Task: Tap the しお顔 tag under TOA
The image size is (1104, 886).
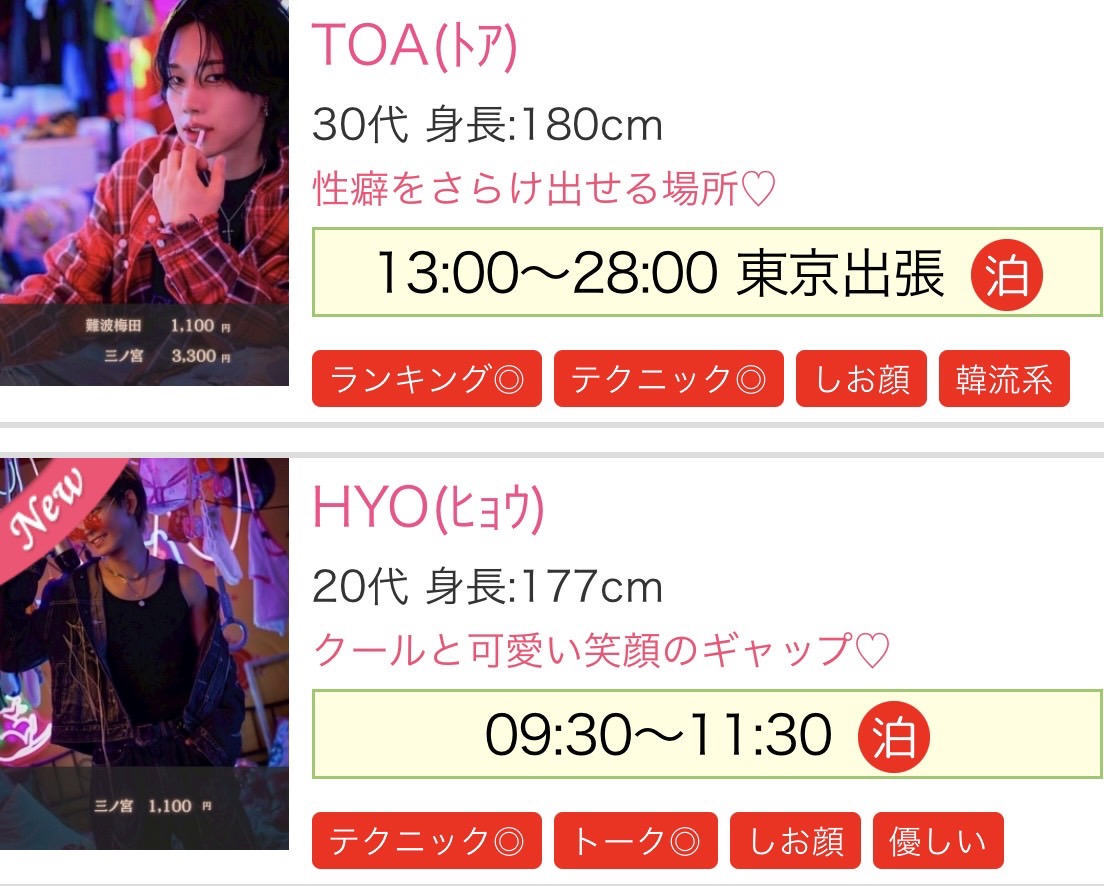Action: pos(861,379)
